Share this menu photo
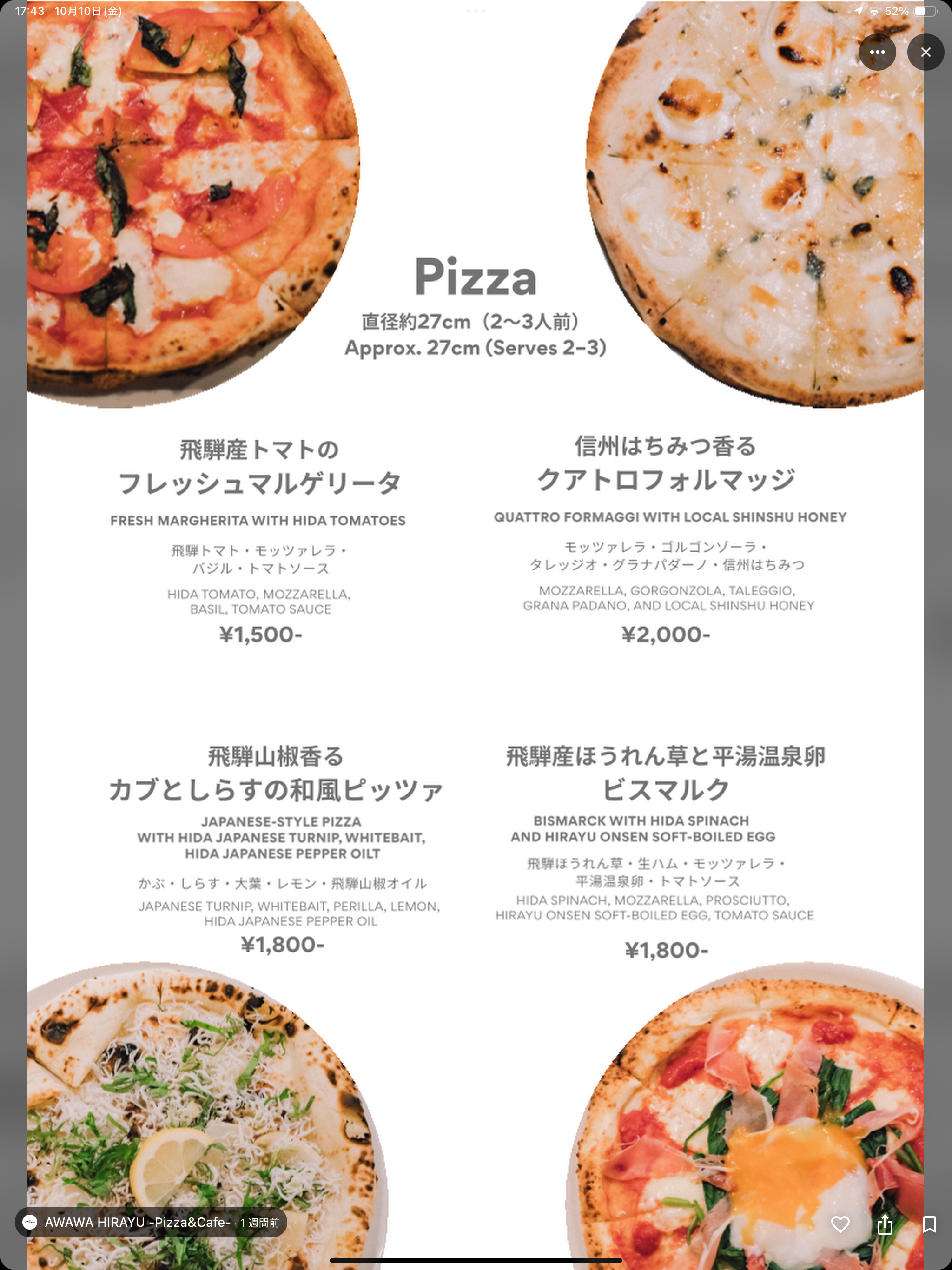Image resolution: width=952 pixels, height=1270 pixels. (885, 1224)
